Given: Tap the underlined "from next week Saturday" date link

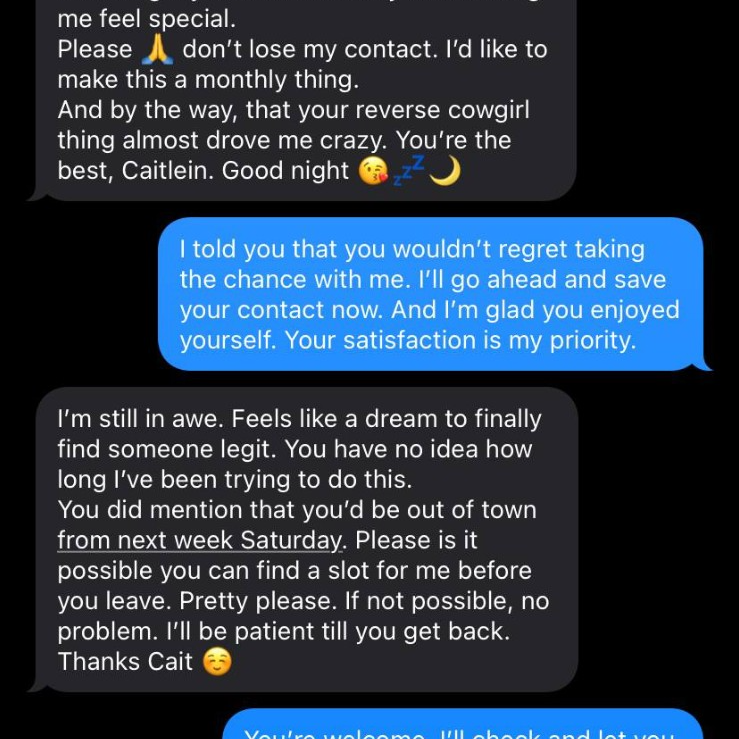Looking at the screenshot, I should click(x=200, y=541).
